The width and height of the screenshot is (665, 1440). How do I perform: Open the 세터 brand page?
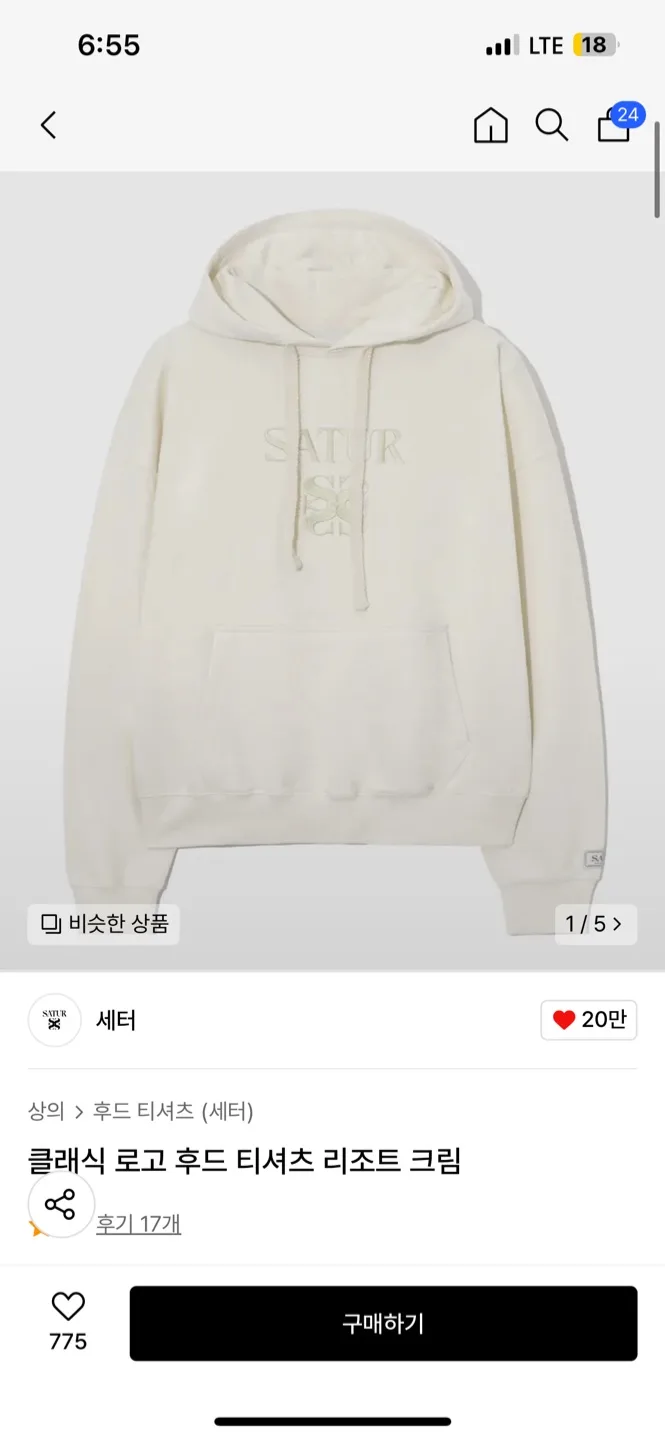(x=115, y=1020)
